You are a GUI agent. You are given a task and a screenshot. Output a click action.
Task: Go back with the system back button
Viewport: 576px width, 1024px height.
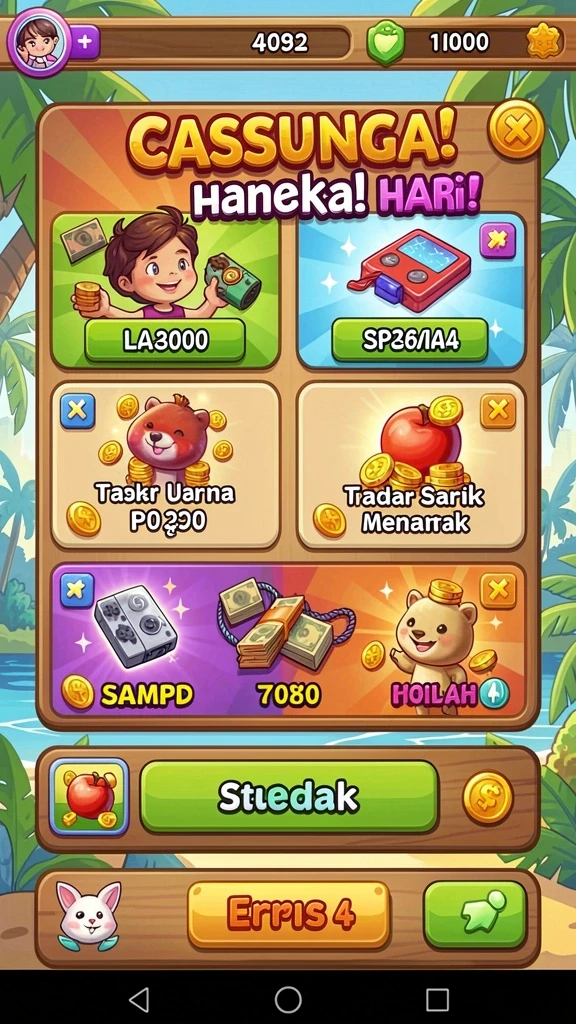tap(138, 999)
